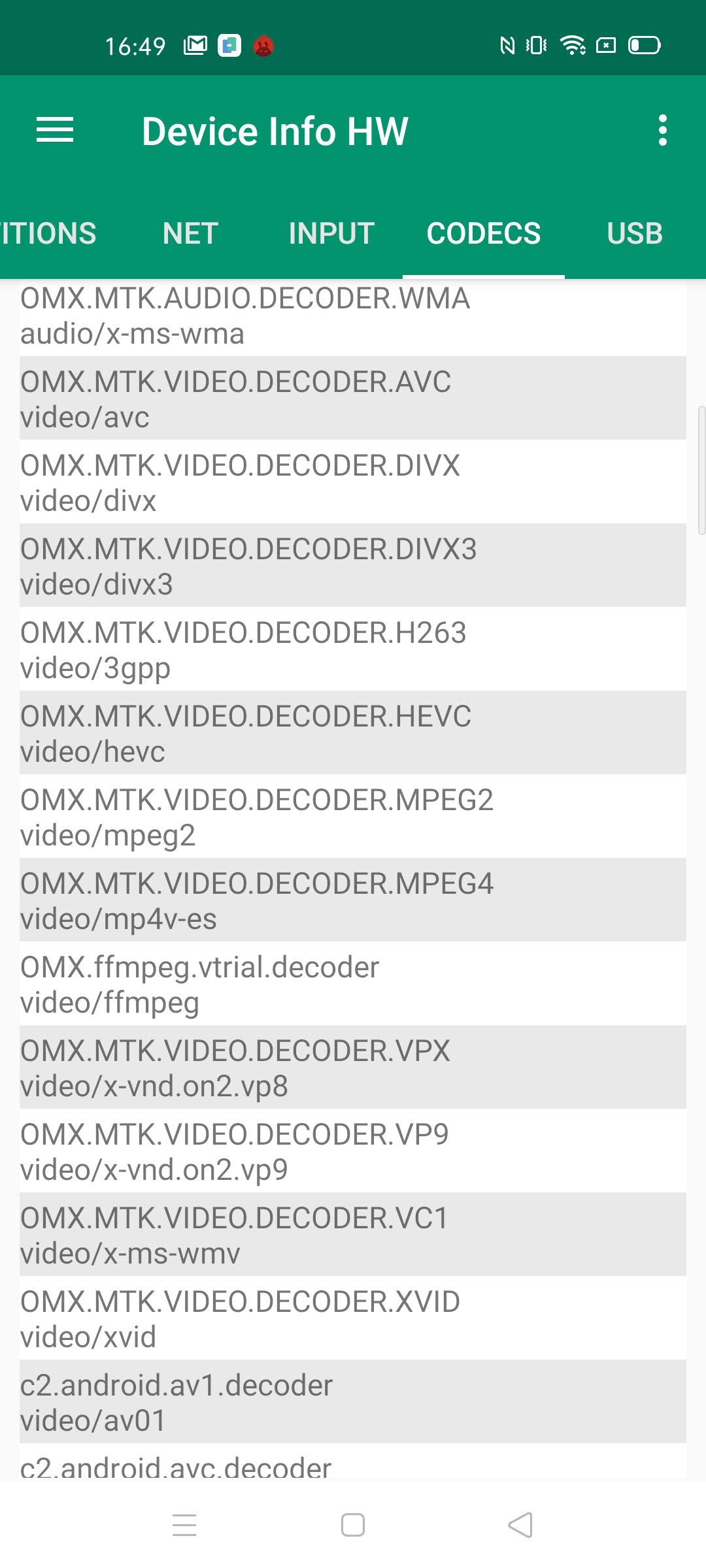
Task: Open the three-dot overflow menu
Action: coord(662,130)
